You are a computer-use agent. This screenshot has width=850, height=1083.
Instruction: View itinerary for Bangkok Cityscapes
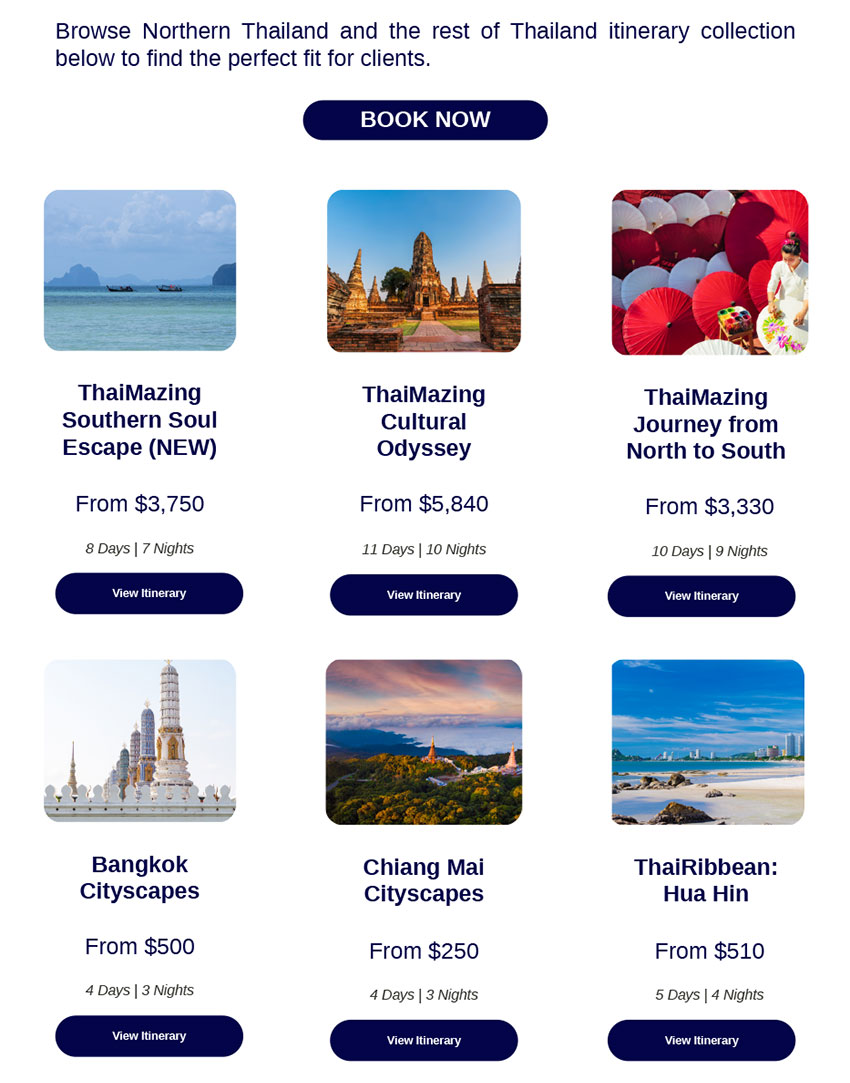coord(149,1036)
